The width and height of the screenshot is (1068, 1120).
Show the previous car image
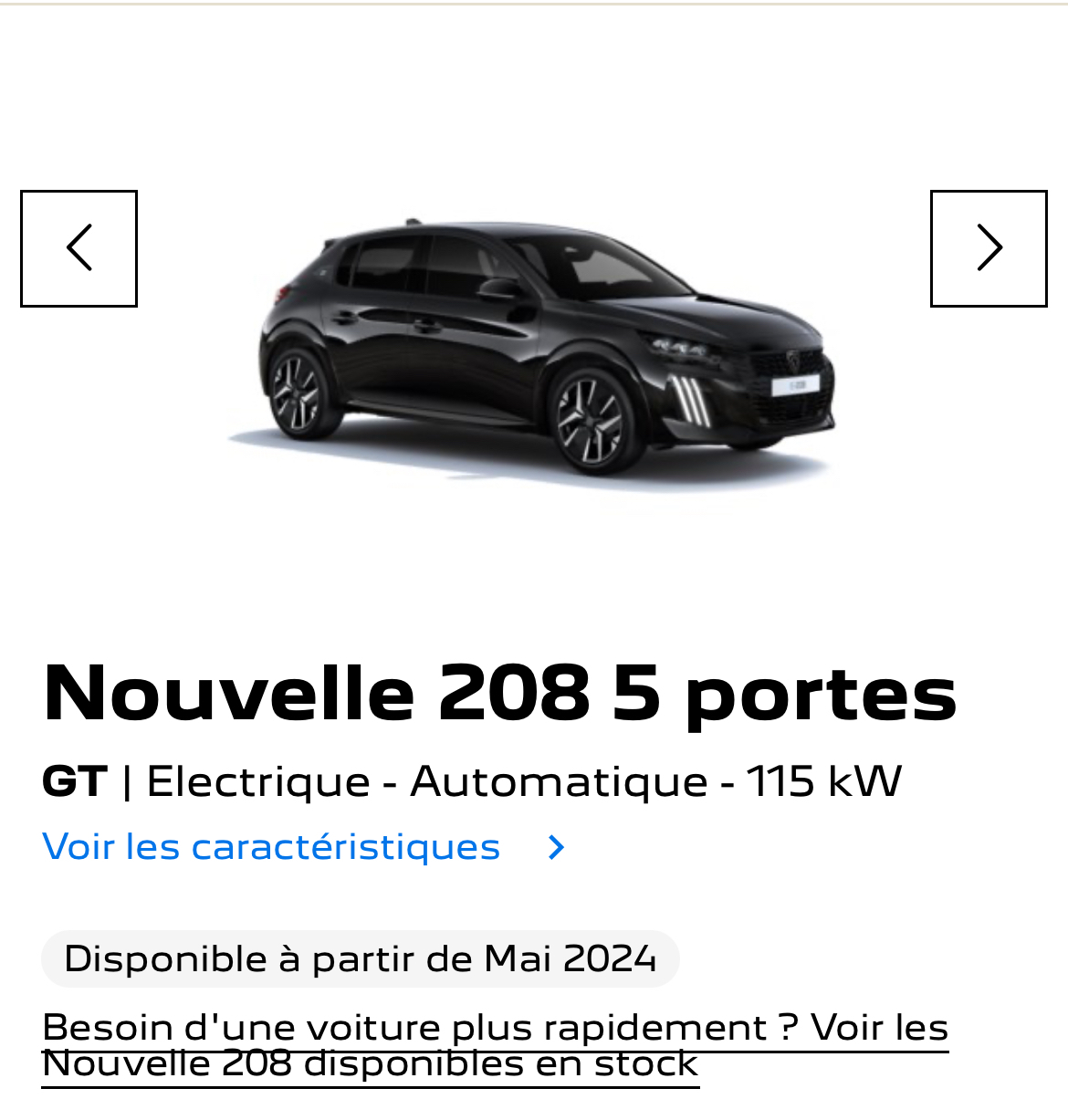[x=79, y=248]
